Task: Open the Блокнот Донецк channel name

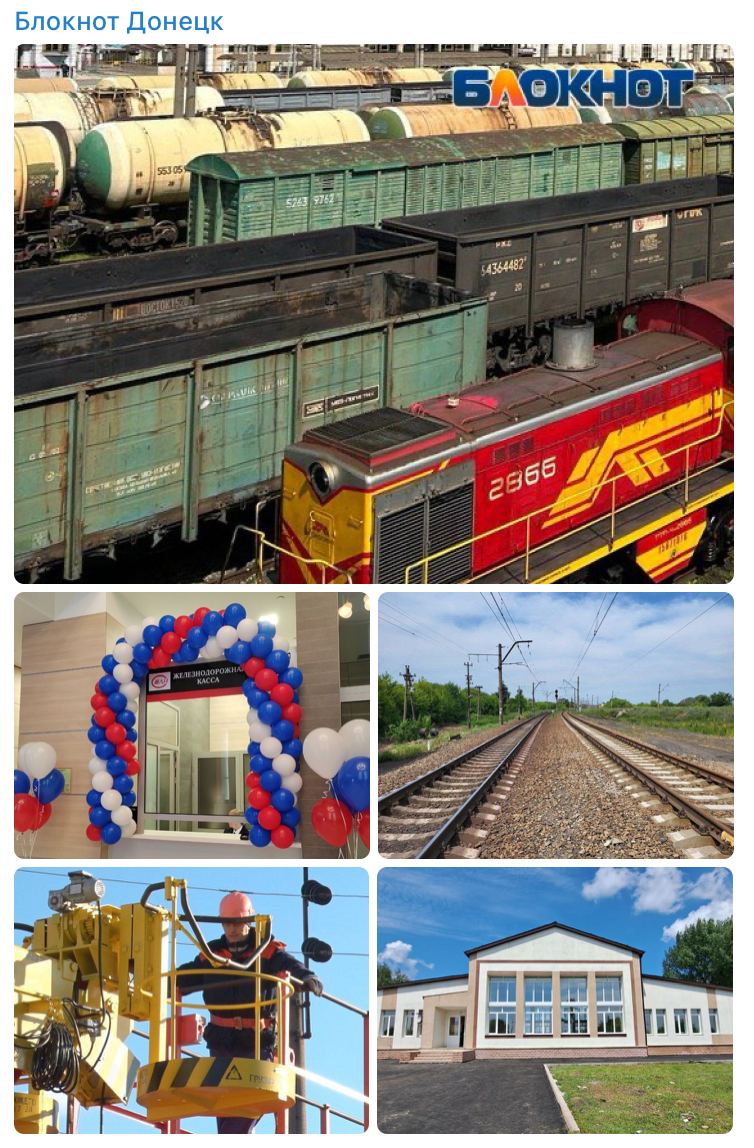Action: 119,21
